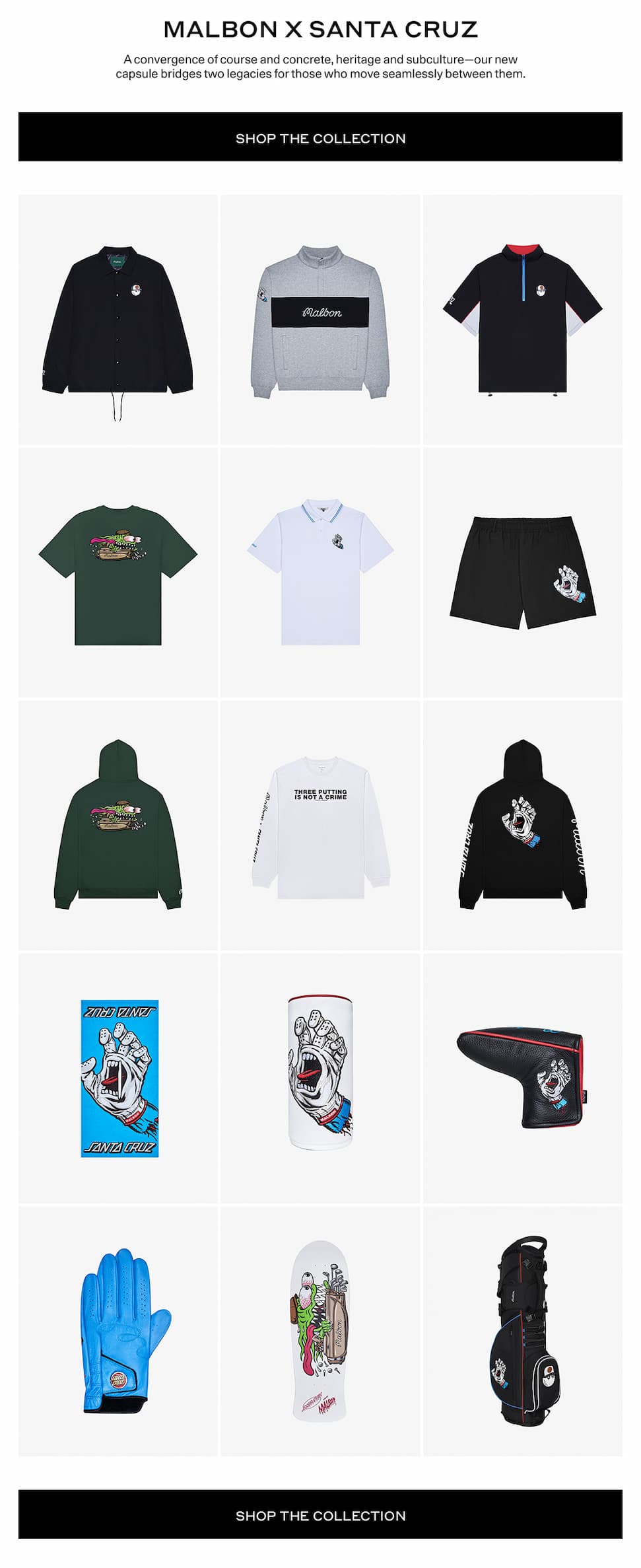View the blue Santa Cruz towel
This screenshot has width=641, height=1568.
click(119, 1078)
